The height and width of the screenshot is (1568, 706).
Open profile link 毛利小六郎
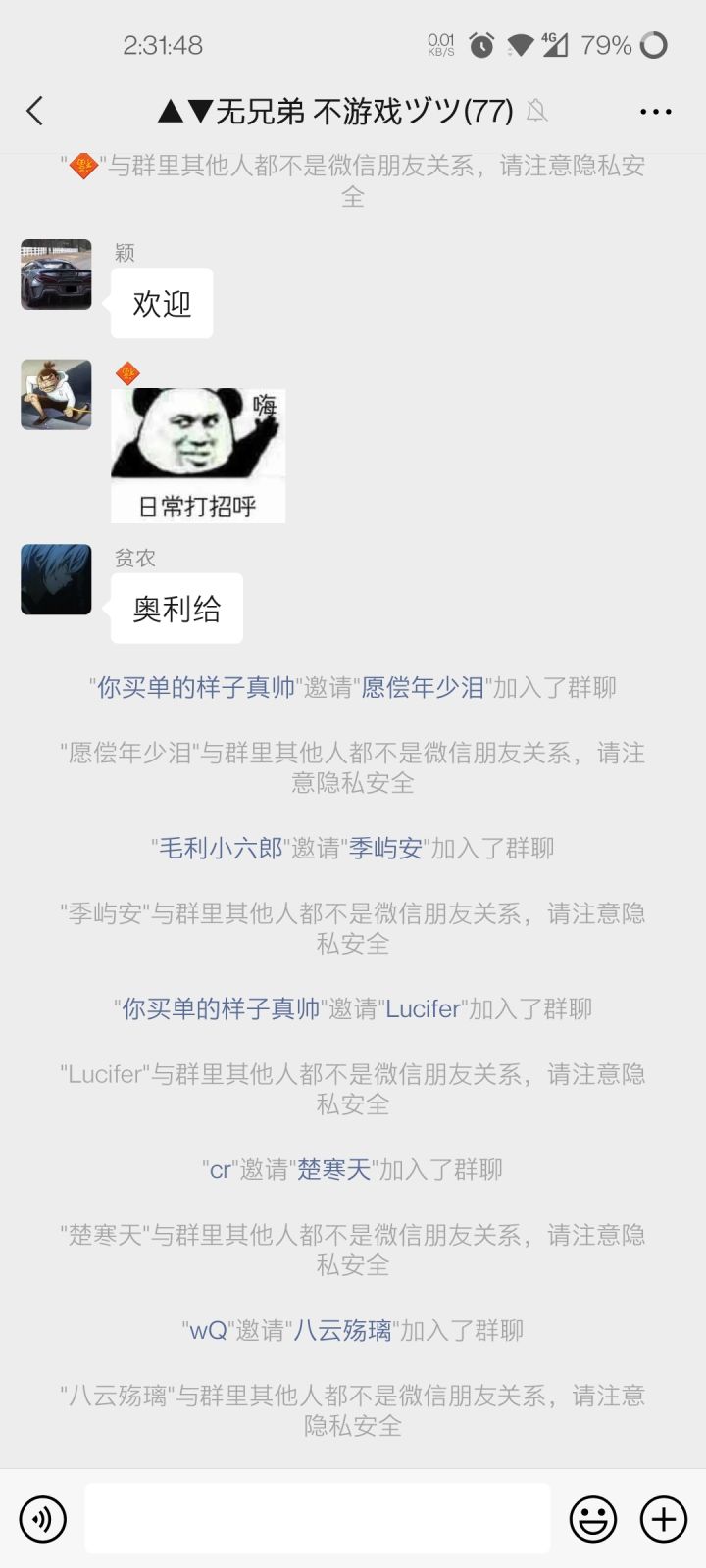(221, 848)
